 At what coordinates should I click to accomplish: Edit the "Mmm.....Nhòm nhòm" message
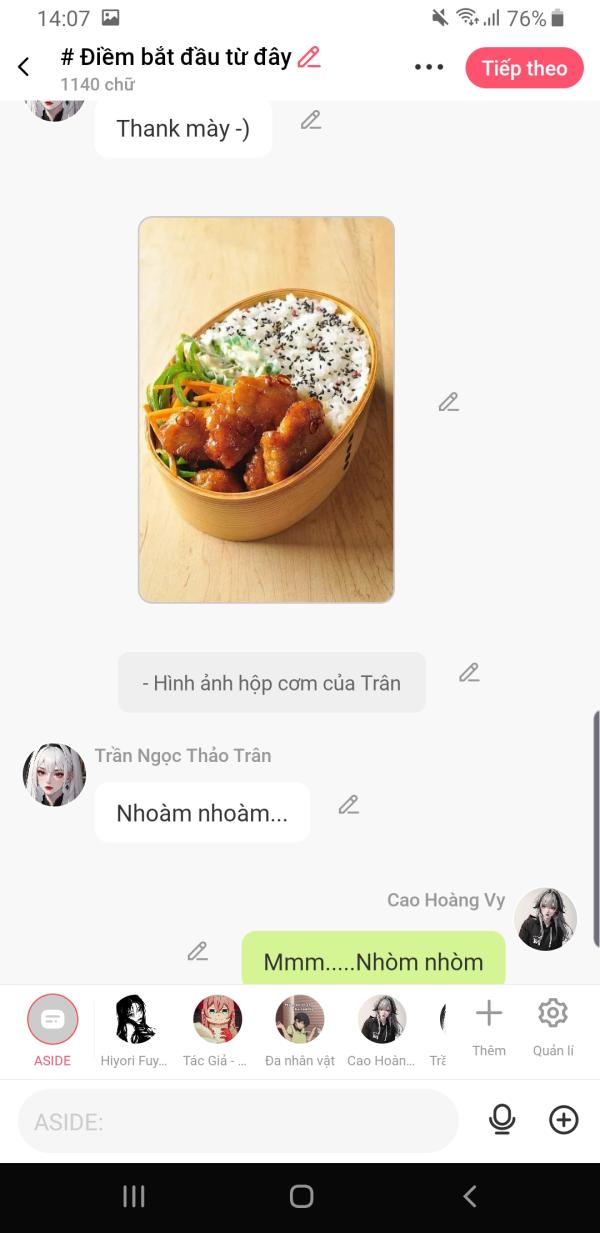(198, 951)
